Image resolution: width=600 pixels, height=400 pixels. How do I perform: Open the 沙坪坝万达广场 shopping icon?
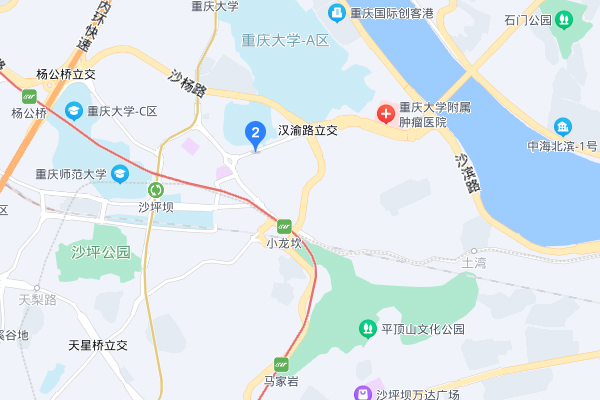[364, 393]
